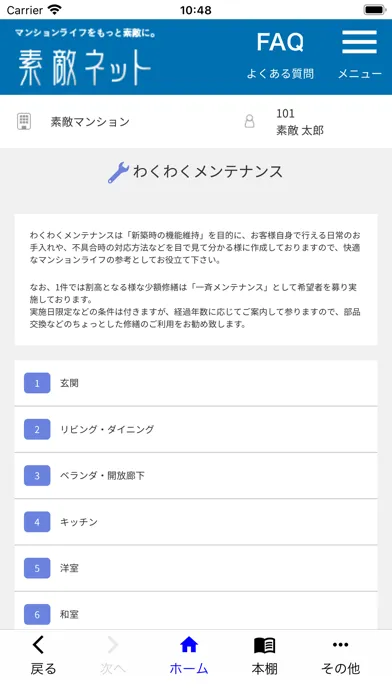Switch to the ホーム tab

[x=189, y=656]
